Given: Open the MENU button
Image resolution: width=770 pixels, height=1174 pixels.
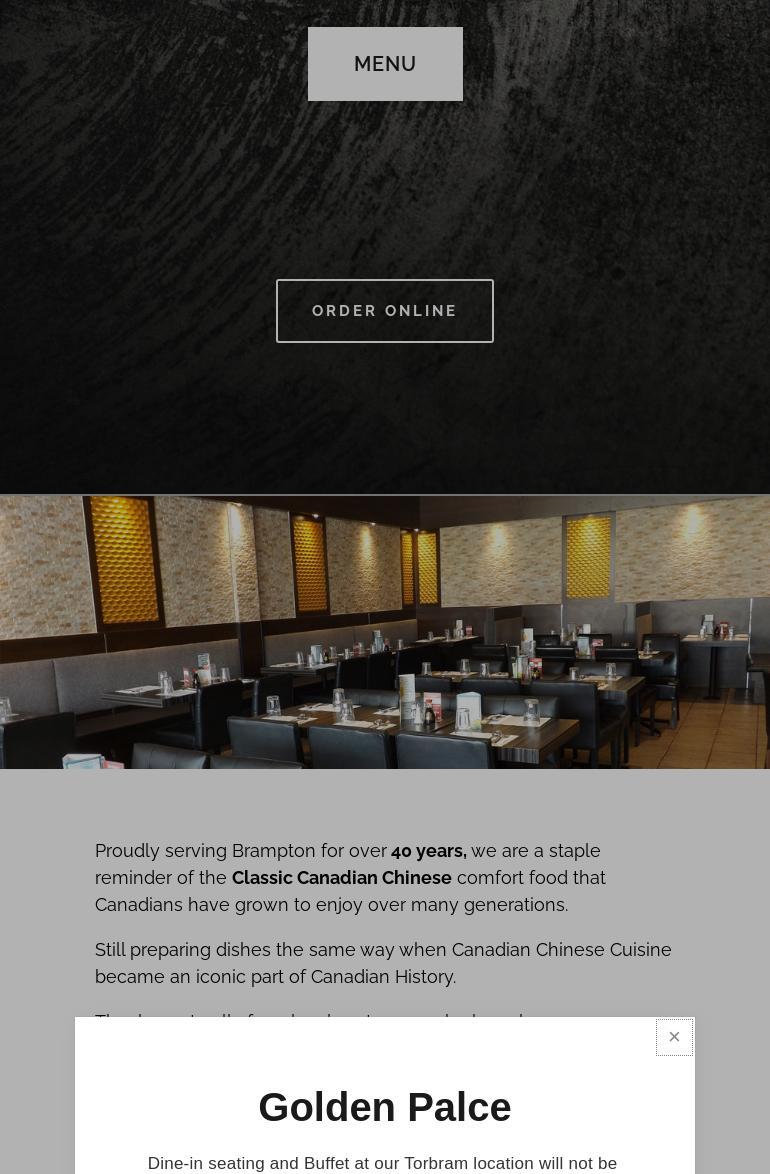Looking at the screenshot, I should (385, 64).
